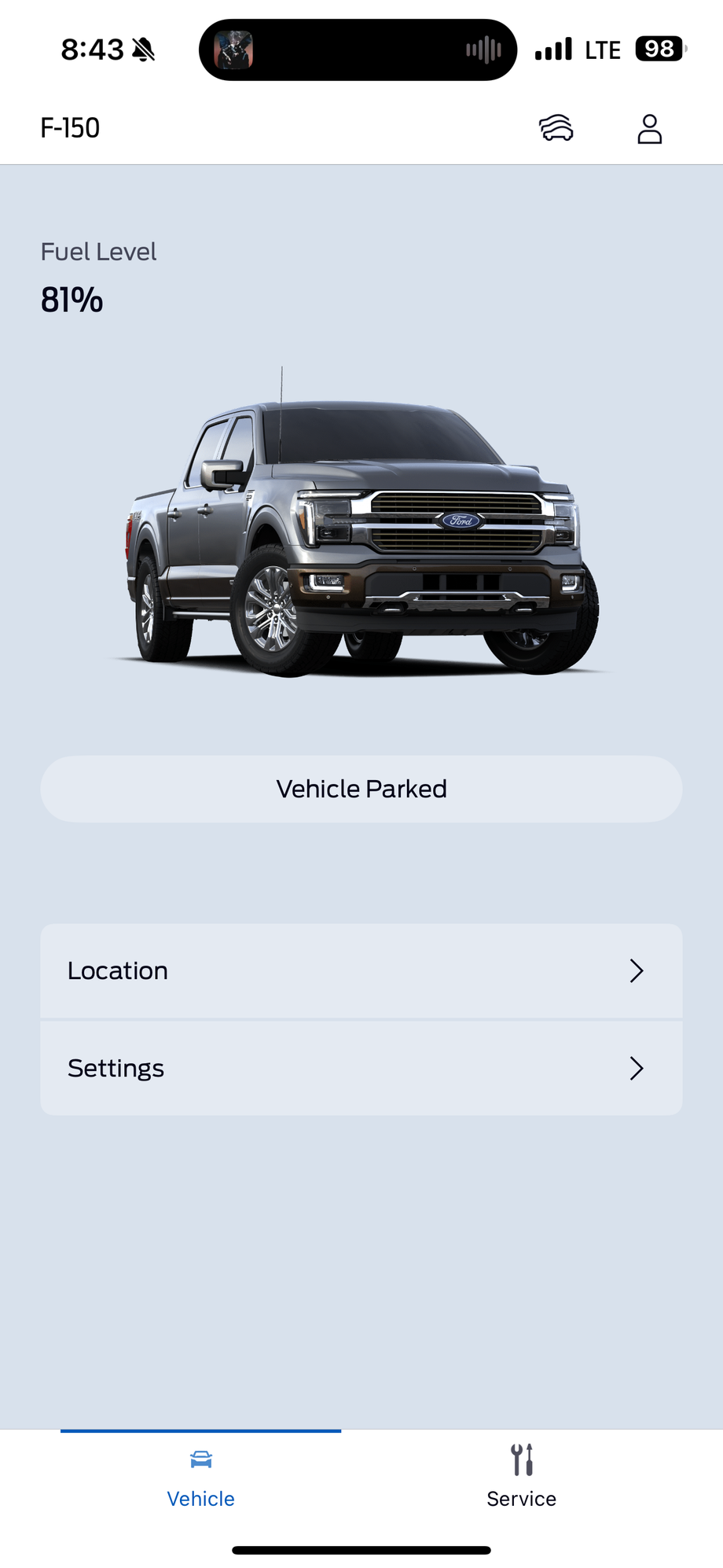This screenshot has width=723, height=1568.
Task: Tap the truck image
Action: click(x=361, y=527)
